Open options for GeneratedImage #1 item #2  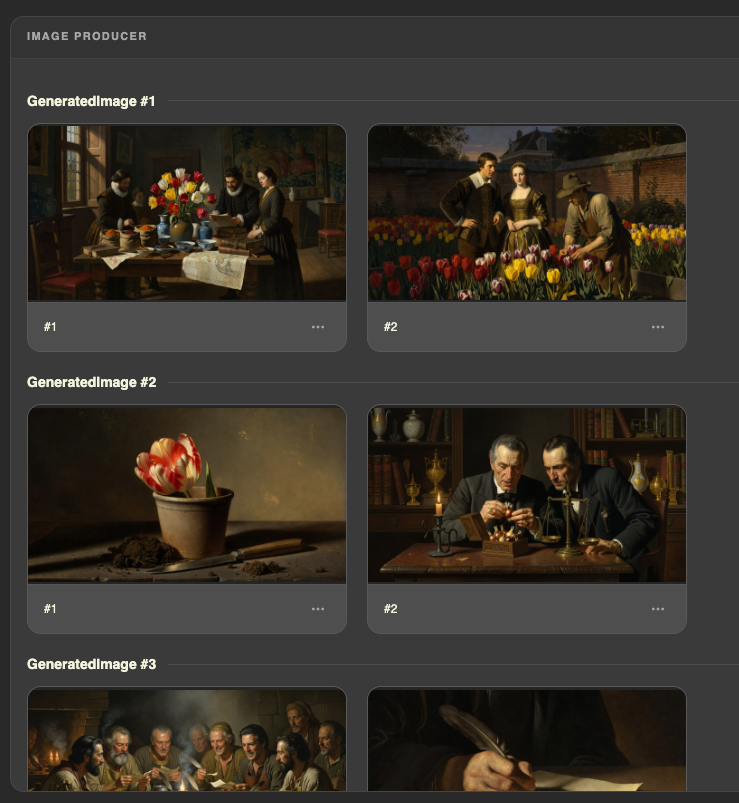click(x=658, y=327)
